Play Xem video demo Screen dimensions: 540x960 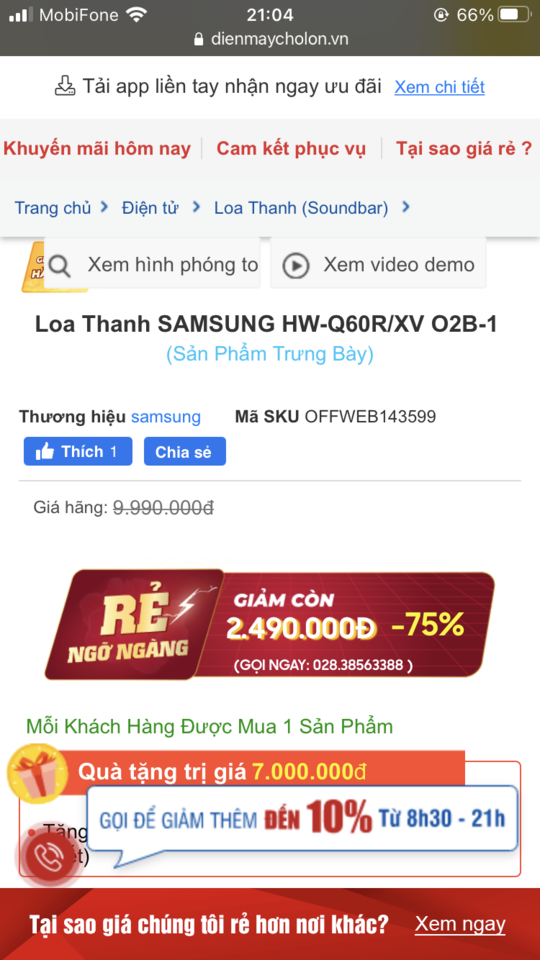[x=378, y=264]
